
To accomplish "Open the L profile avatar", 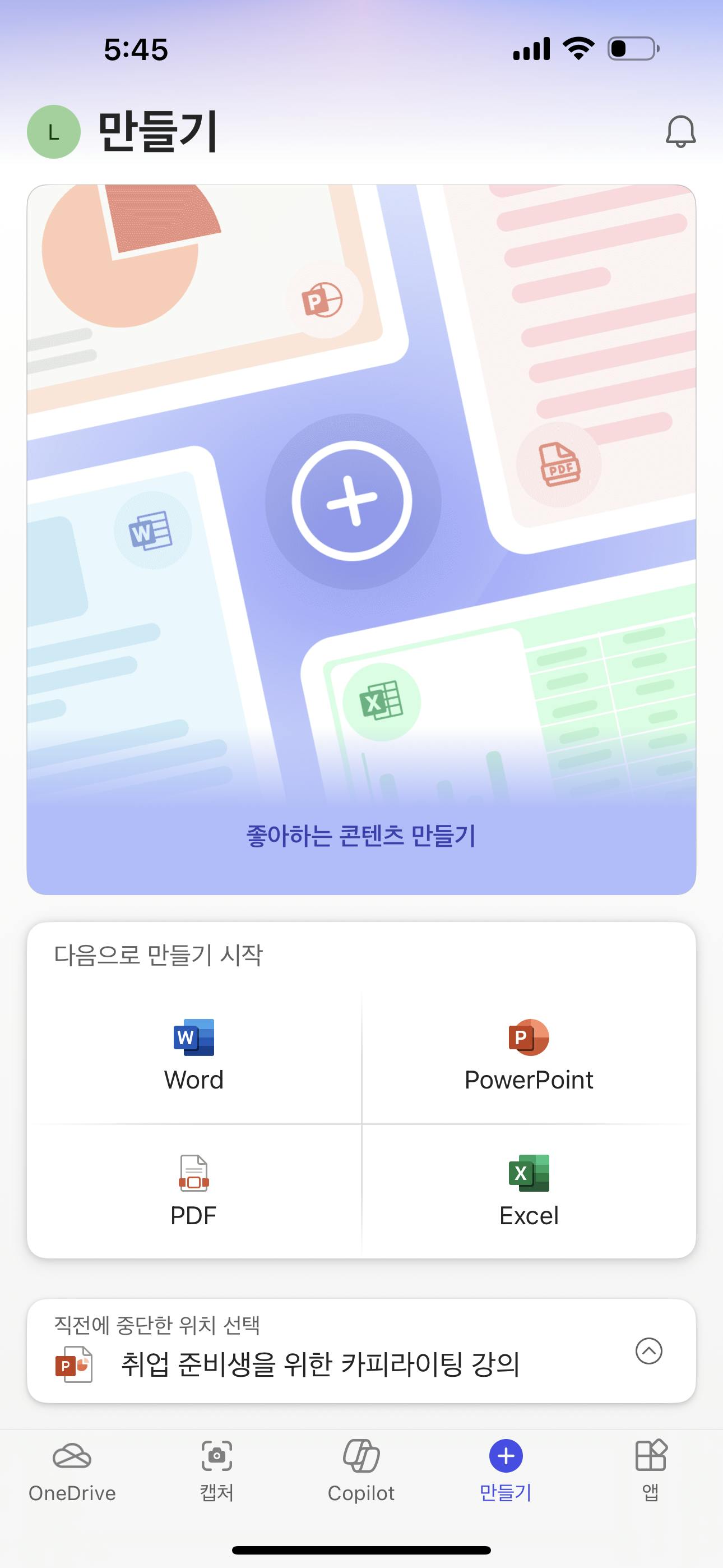I will click(x=54, y=131).
